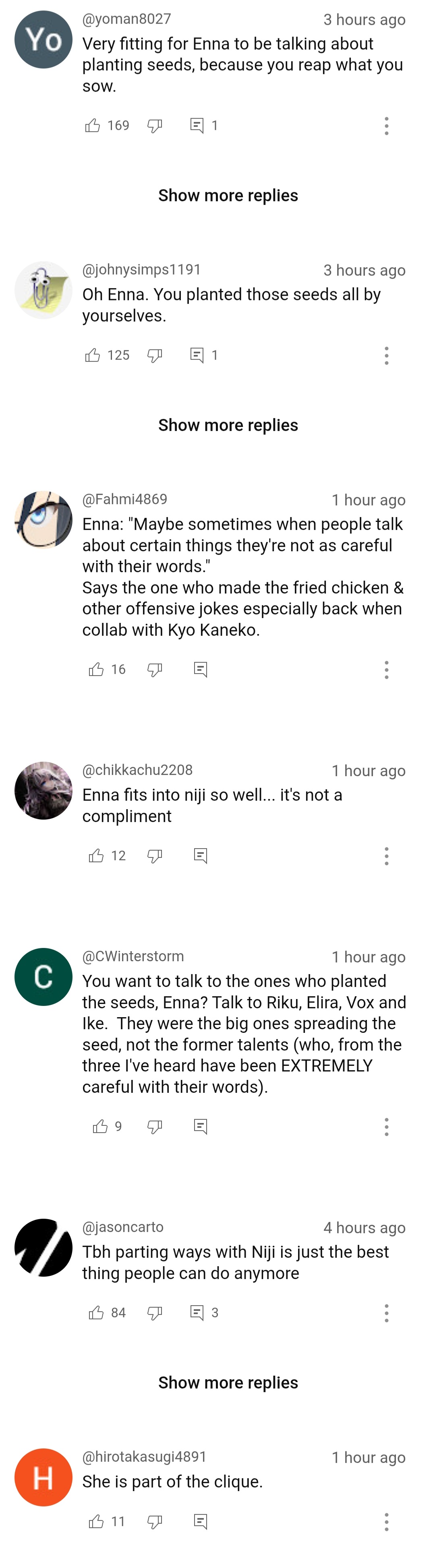Like @Fahmi4869's comment about Enna
The image size is (435, 1568).
[x=96, y=670]
